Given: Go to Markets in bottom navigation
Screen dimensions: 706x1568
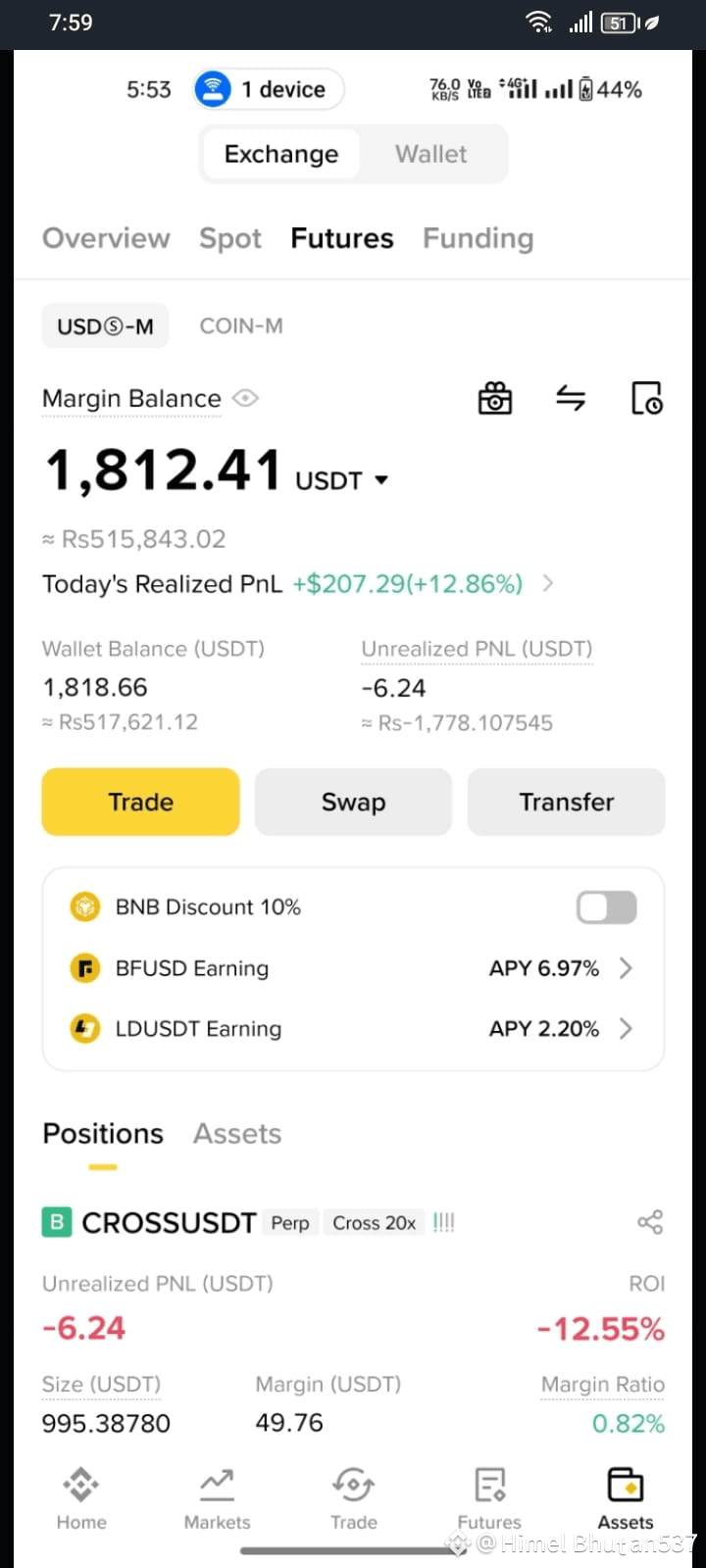Looking at the screenshot, I should click(x=217, y=1499).
